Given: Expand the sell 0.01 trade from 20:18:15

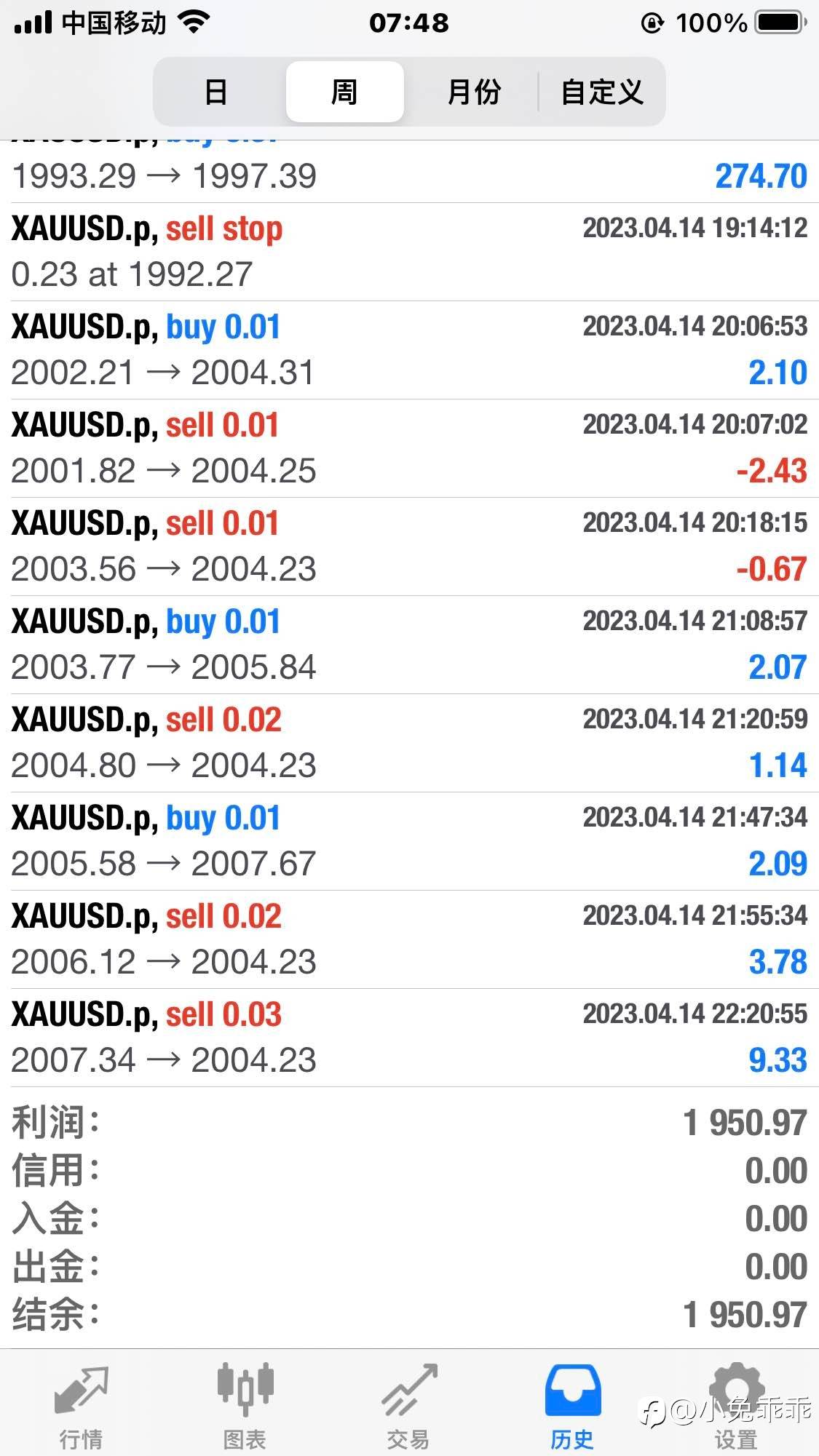Looking at the screenshot, I should [409, 546].
